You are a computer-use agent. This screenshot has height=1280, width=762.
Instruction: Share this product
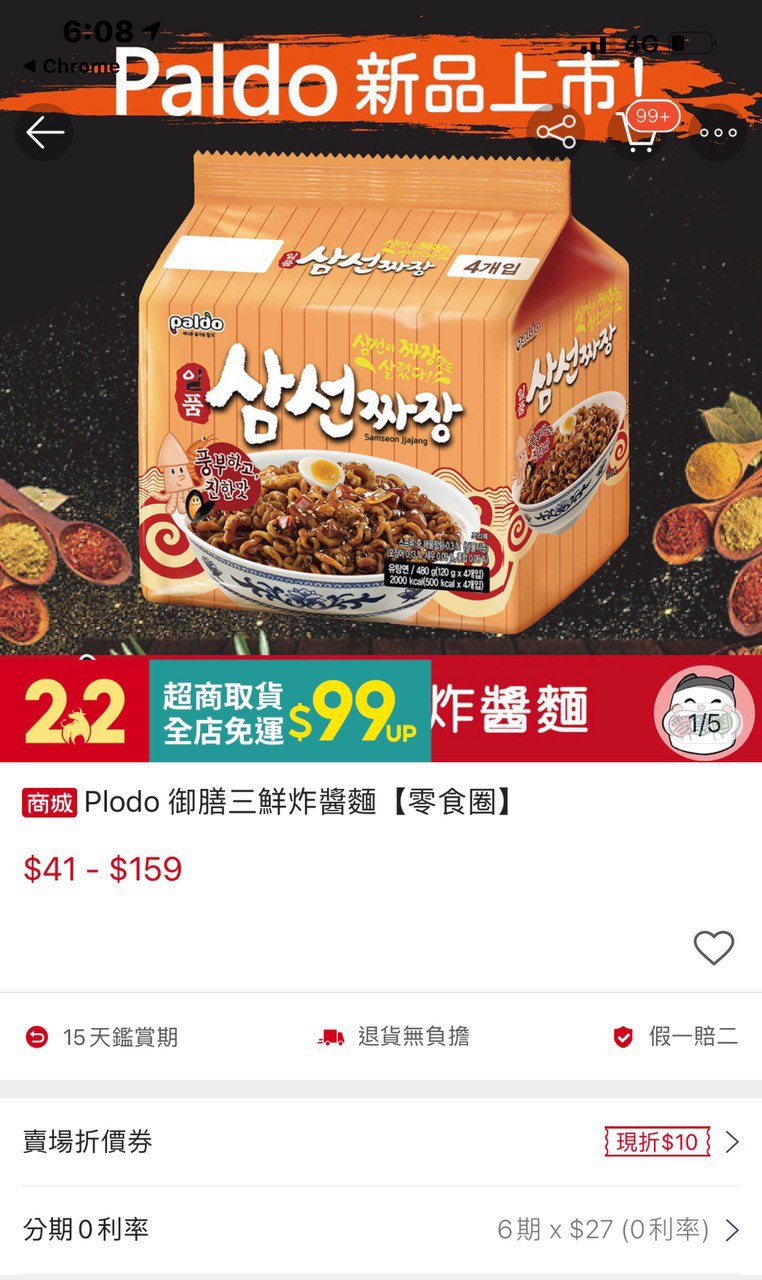pyautogui.click(x=556, y=132)
